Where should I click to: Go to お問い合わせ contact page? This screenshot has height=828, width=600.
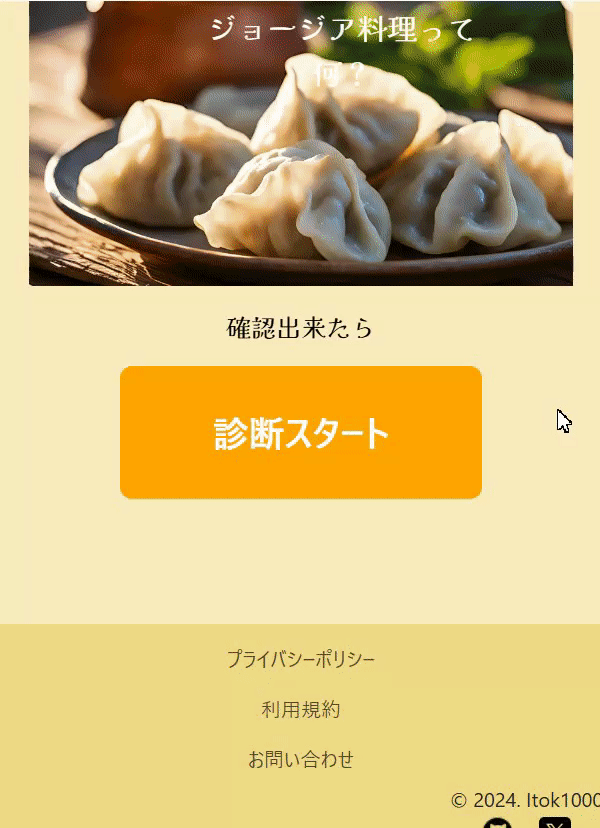tap(300, 759)
